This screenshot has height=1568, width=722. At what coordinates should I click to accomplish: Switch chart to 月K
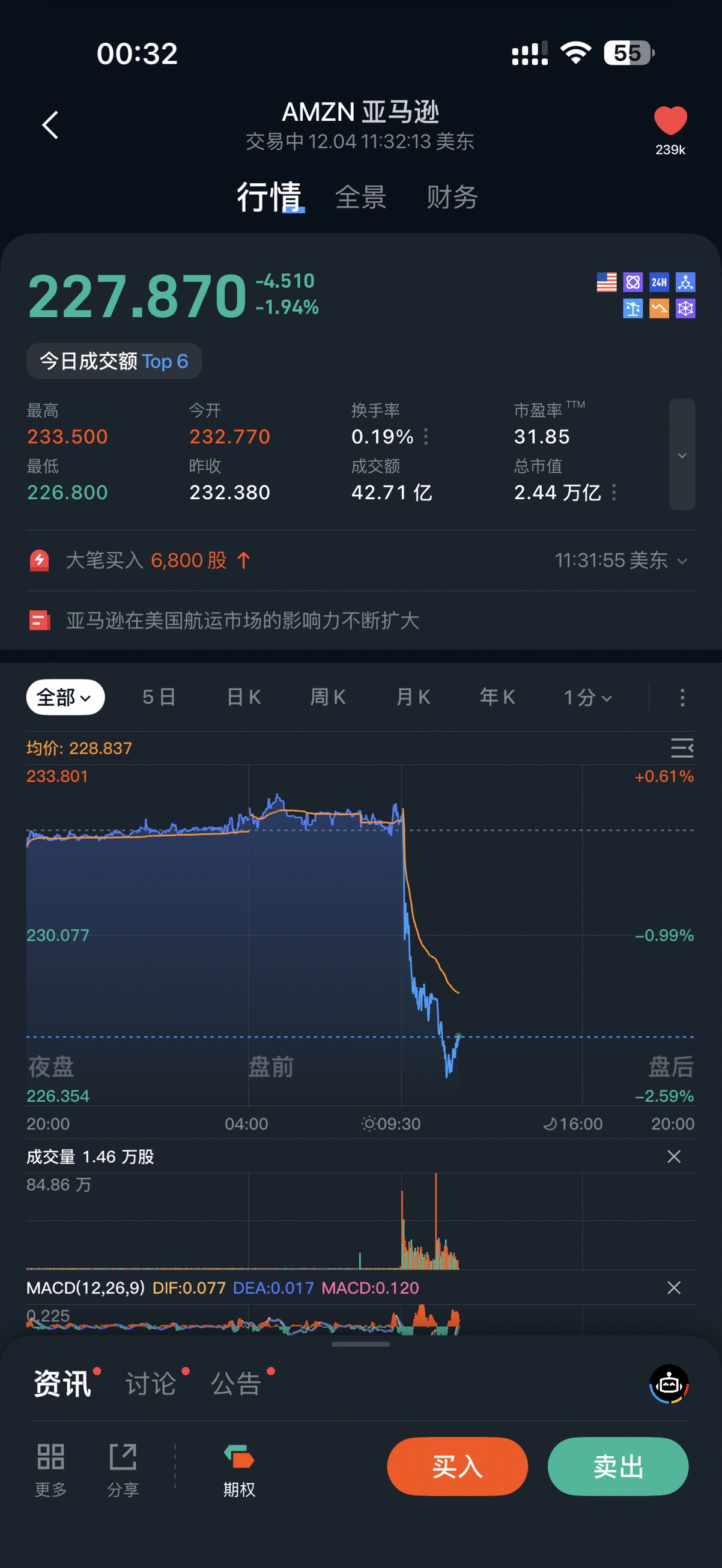(x=413, y=697)
